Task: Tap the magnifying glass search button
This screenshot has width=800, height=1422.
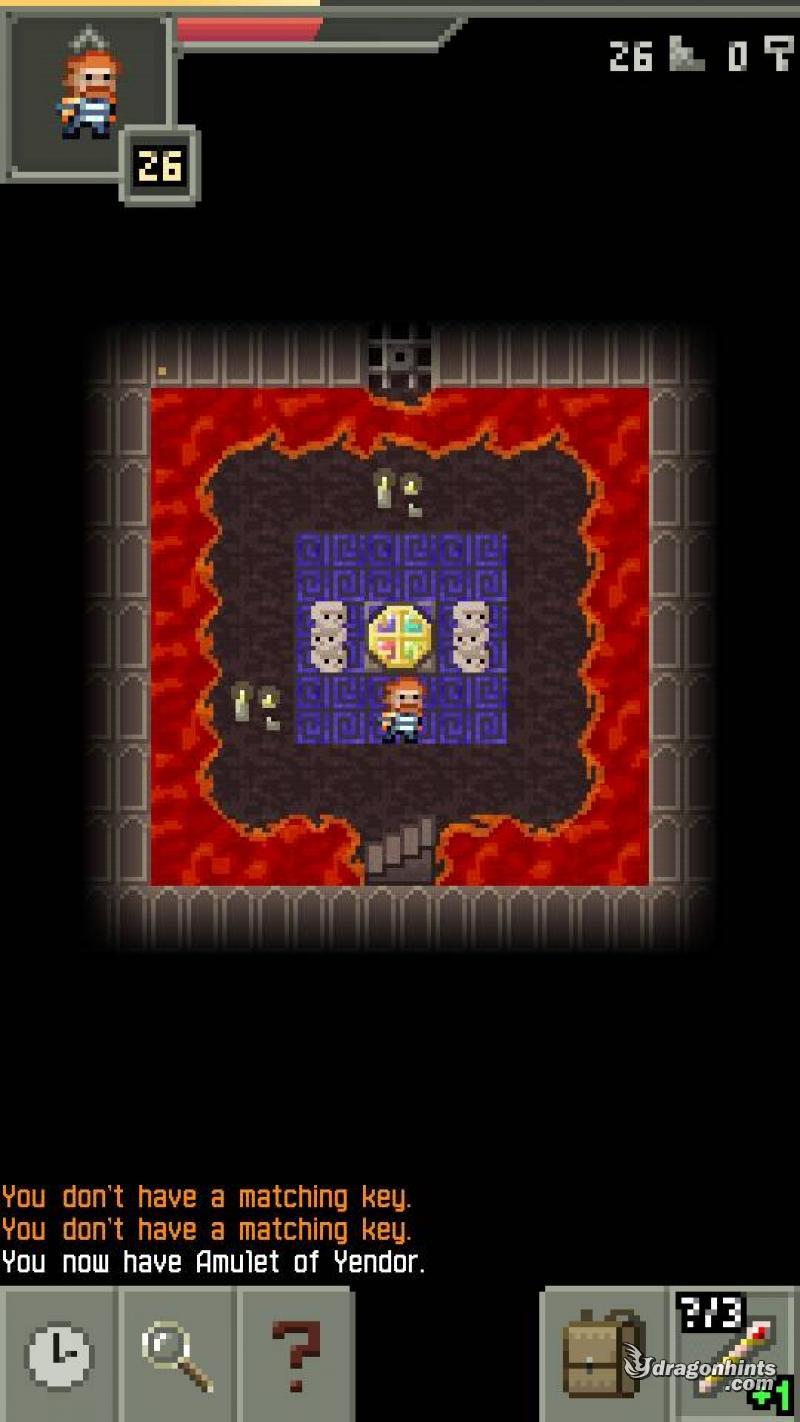Action: (177, 1355)
